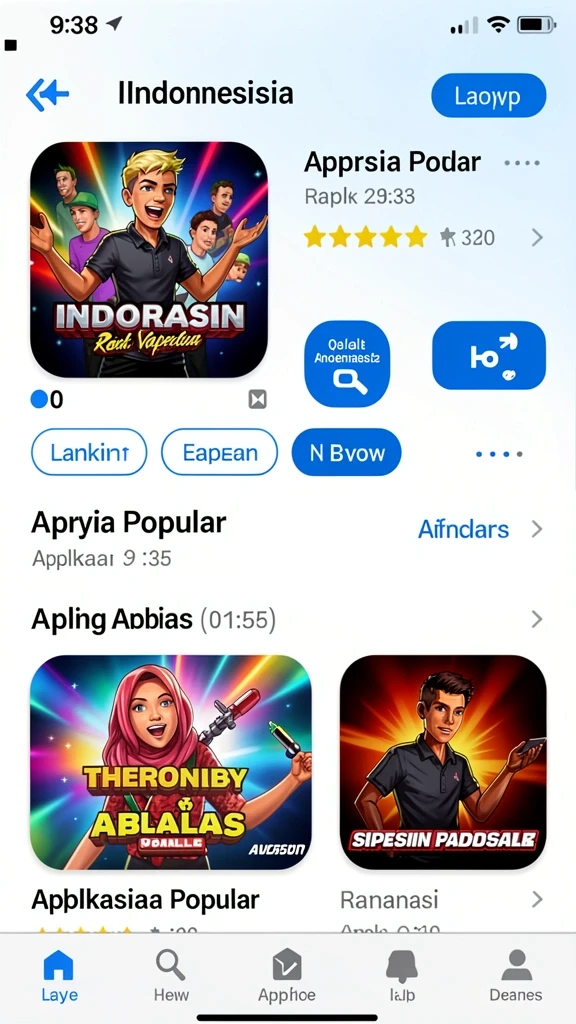Open the INDORASIN app tile
This screenshot has height=1024, width=576.
tap(149, 259)
